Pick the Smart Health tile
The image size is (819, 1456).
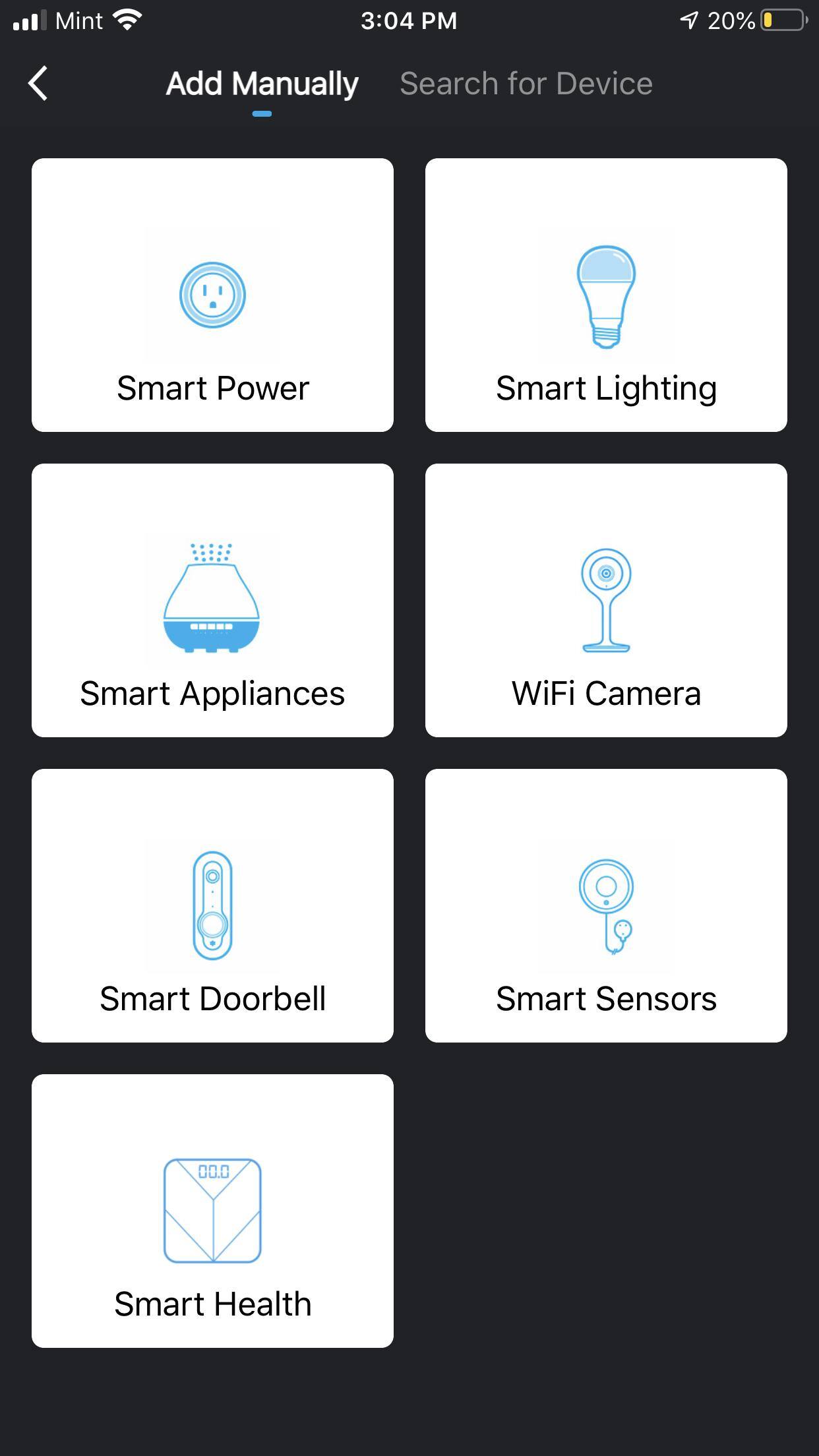point(212,1211)
